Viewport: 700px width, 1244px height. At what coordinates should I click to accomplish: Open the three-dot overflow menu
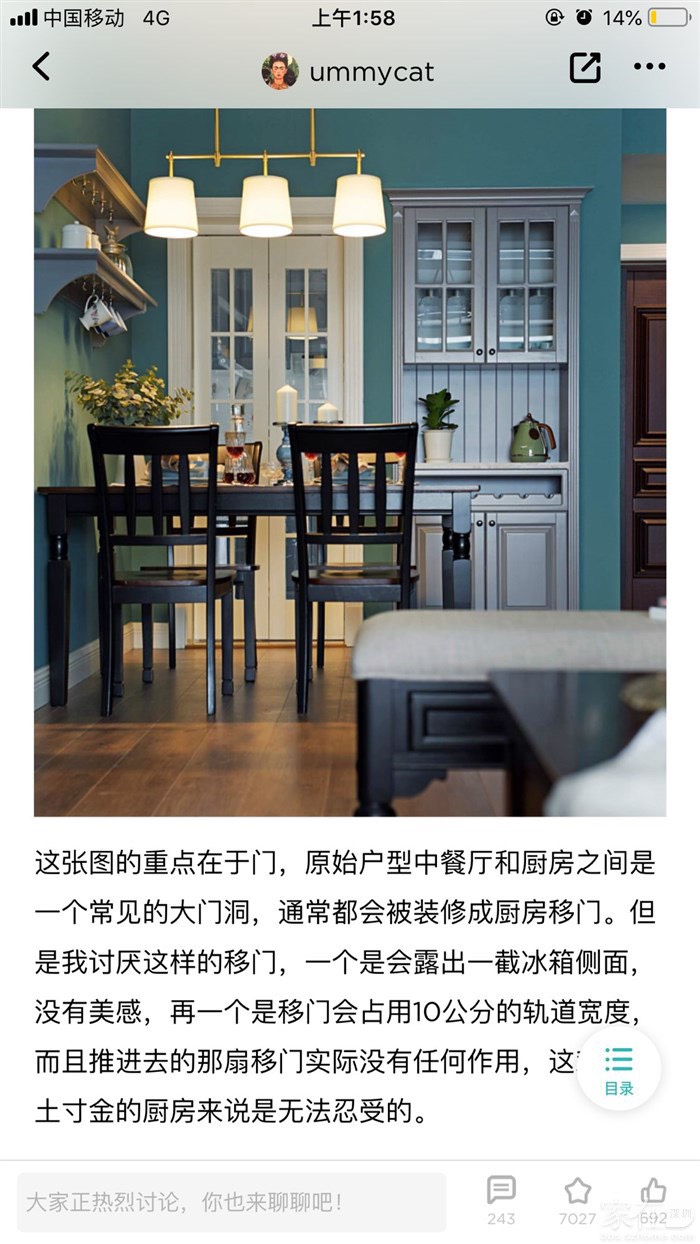[x=649, y=68]
